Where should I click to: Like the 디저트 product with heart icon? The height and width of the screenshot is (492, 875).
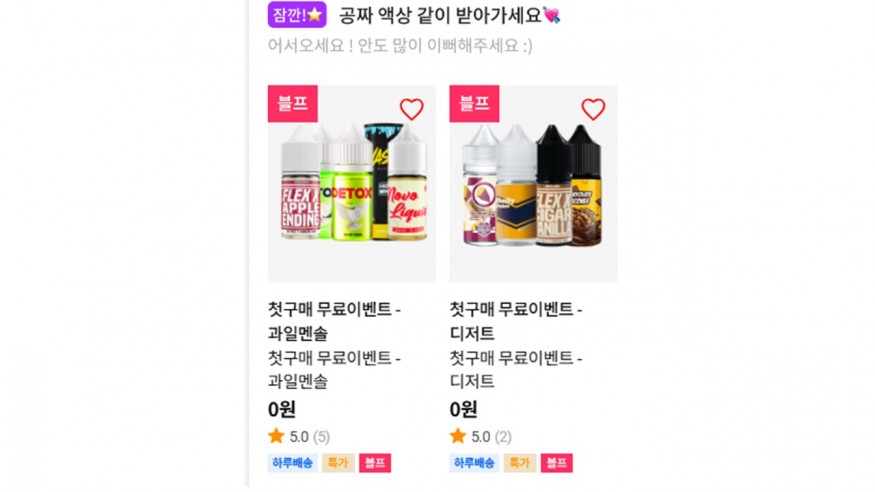tap(593, 109)
